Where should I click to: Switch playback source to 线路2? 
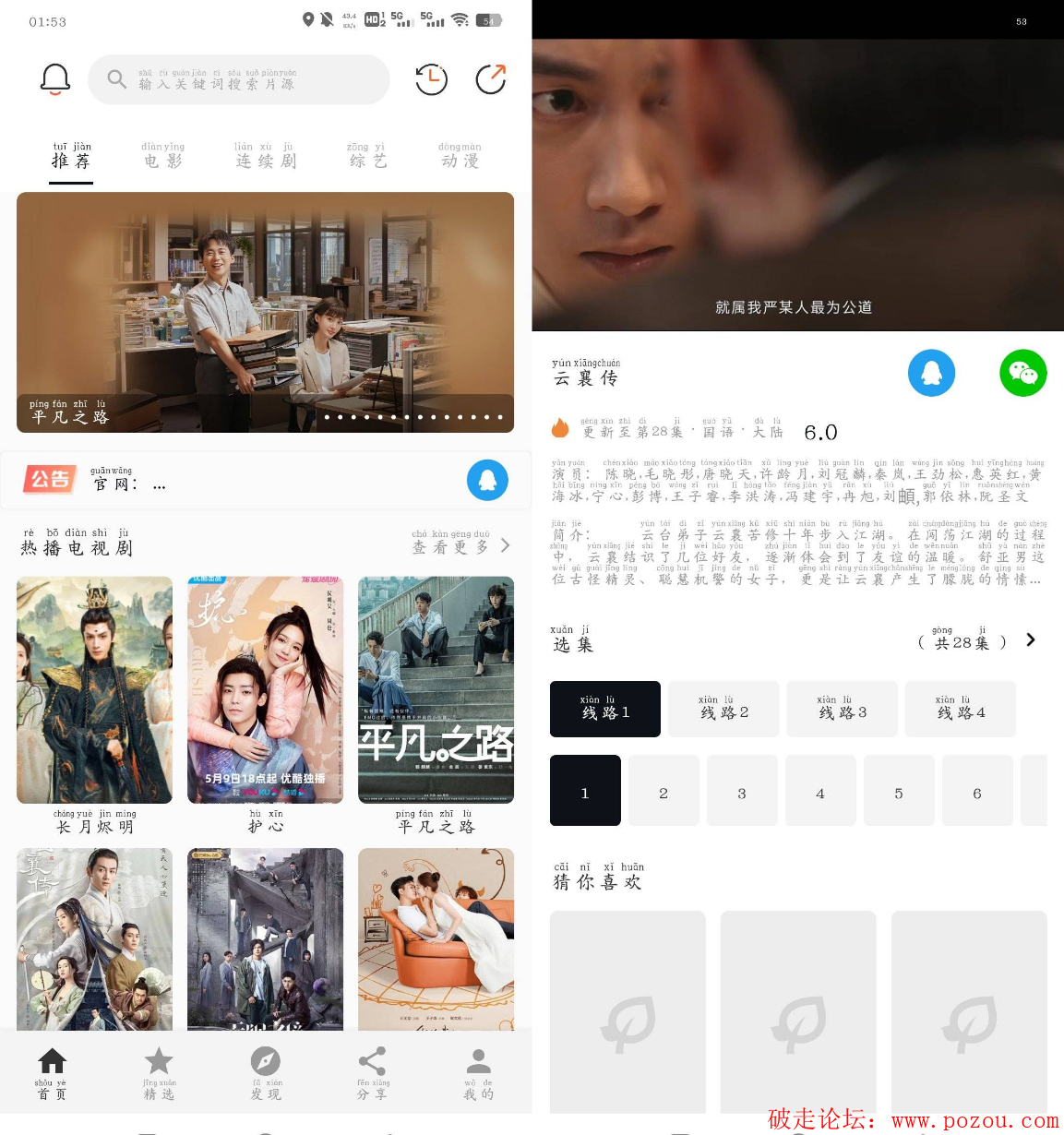coord(723,709)
